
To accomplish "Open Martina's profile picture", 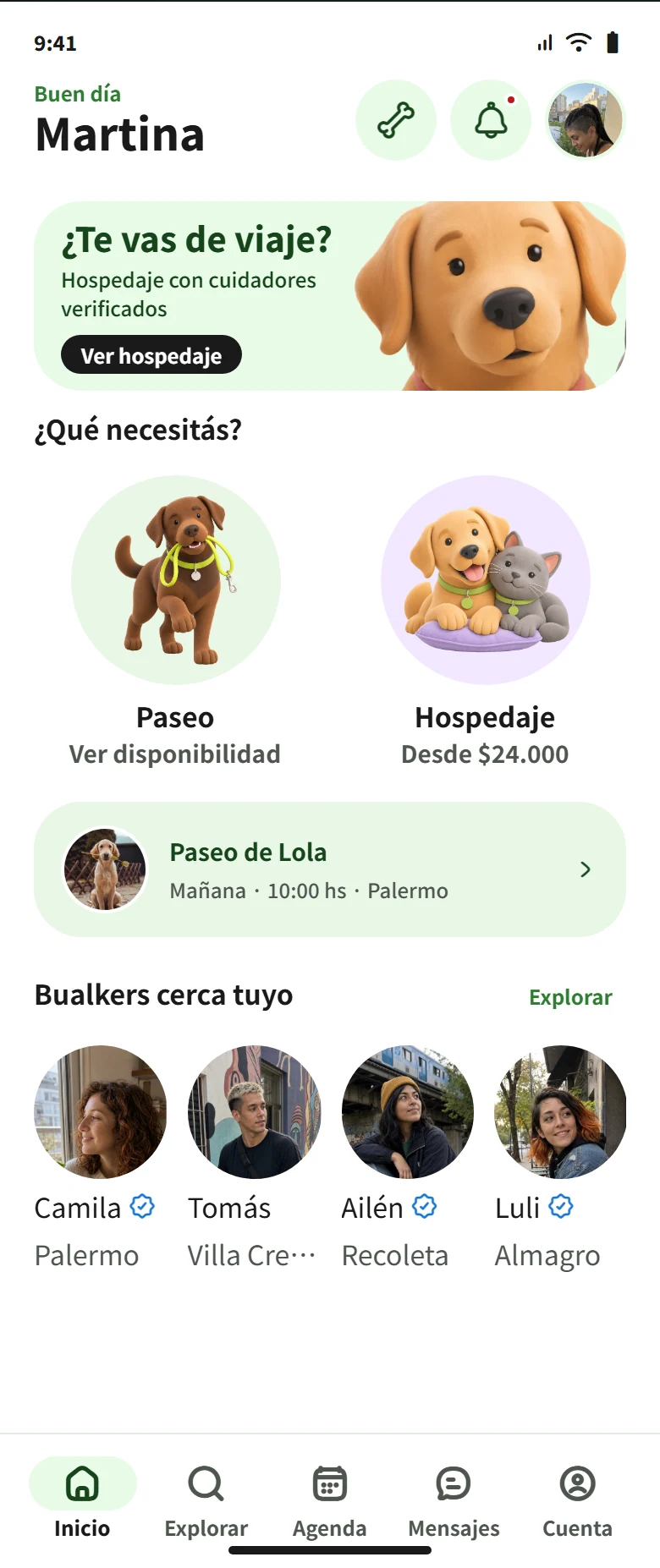I will 586,120.
